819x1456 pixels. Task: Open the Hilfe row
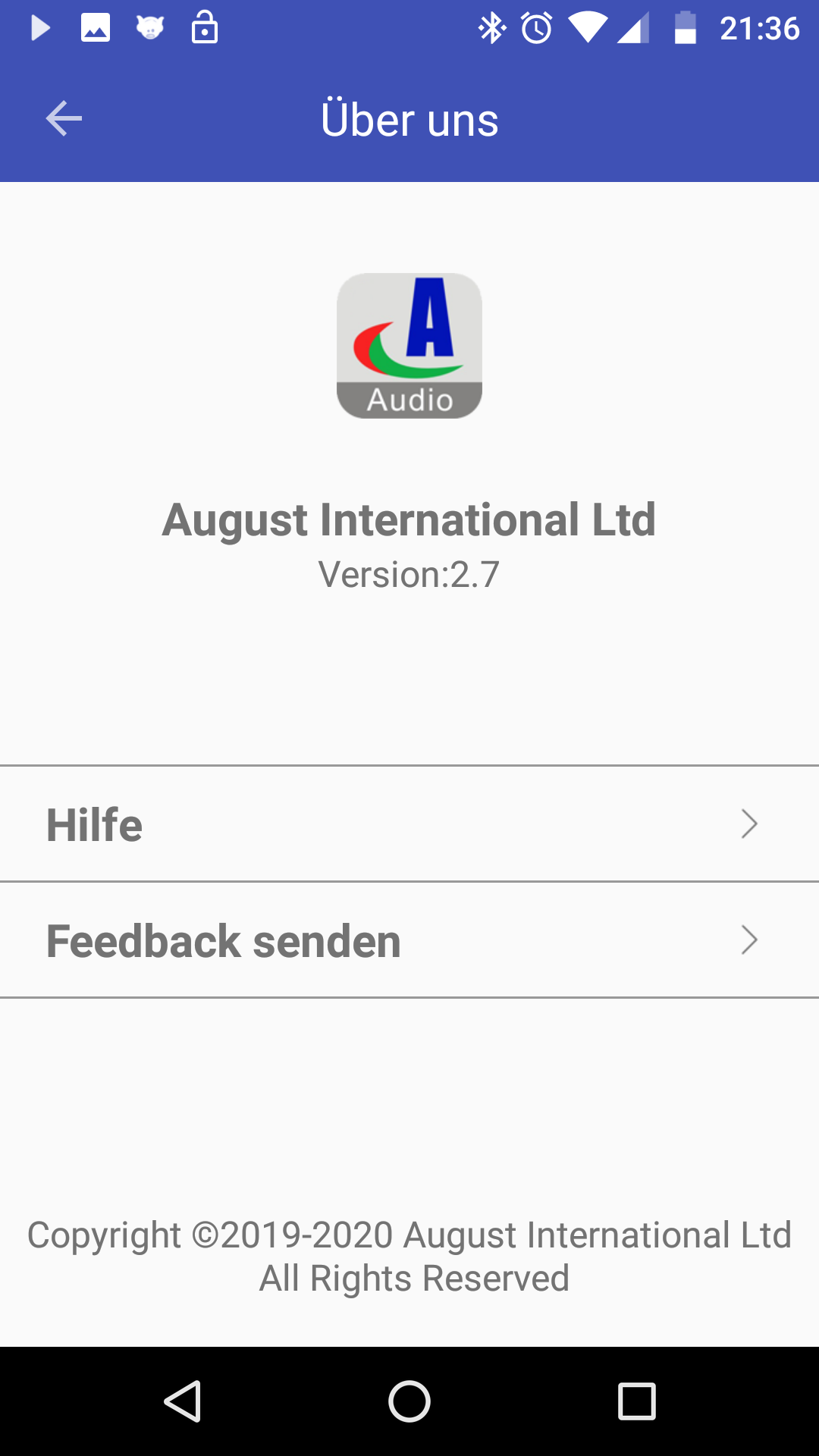click(409, 824)
